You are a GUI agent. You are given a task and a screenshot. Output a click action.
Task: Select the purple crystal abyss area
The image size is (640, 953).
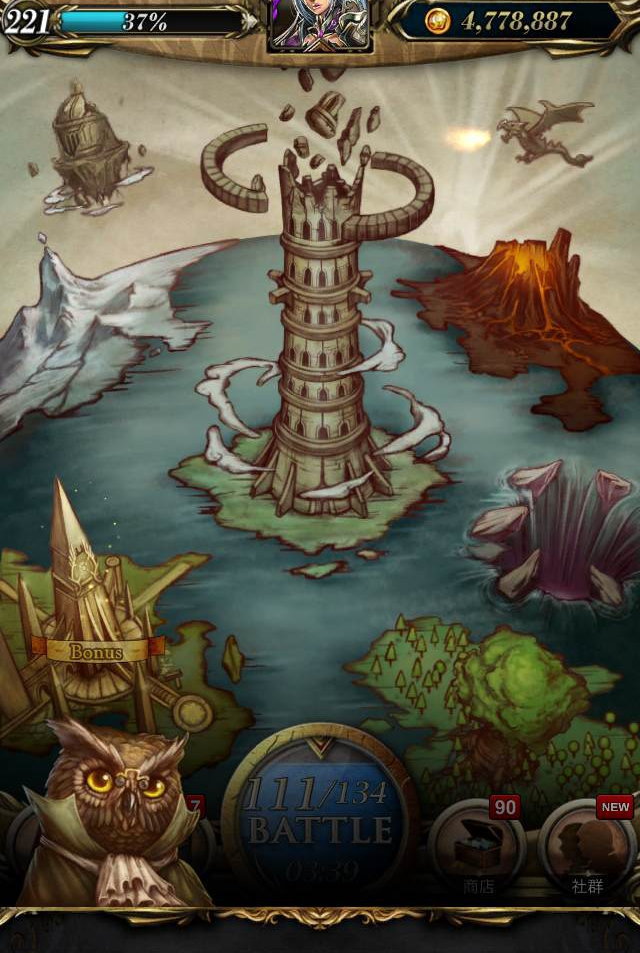click(x=560, y=530)
